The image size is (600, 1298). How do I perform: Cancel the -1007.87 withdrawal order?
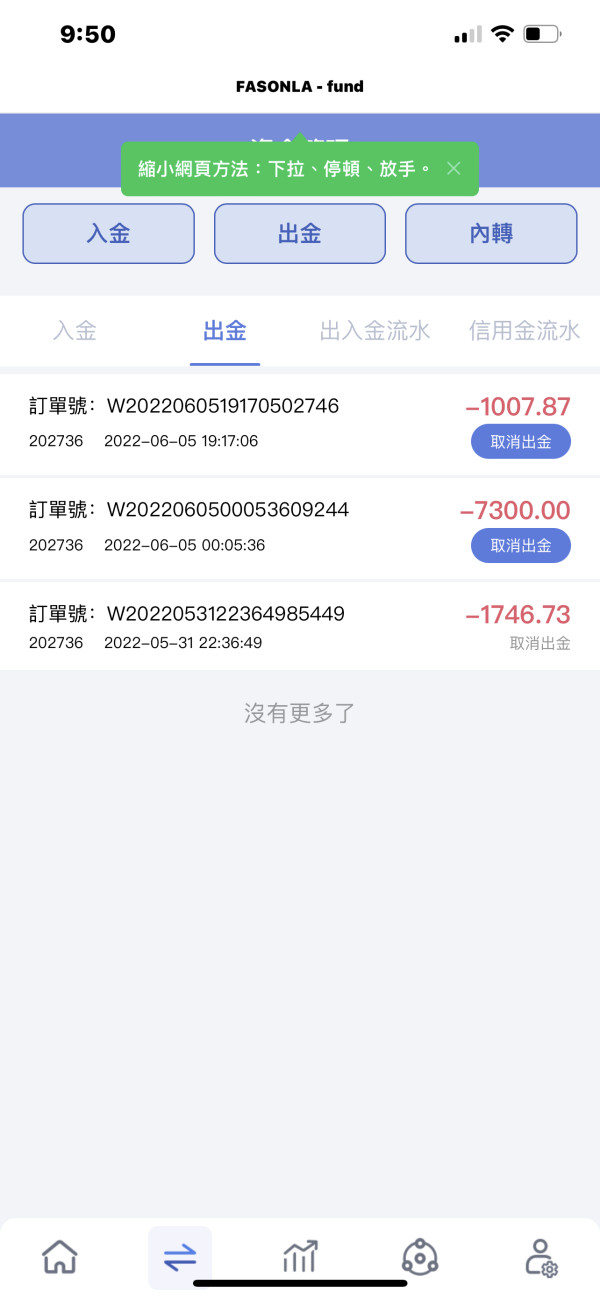coord(521,441)
